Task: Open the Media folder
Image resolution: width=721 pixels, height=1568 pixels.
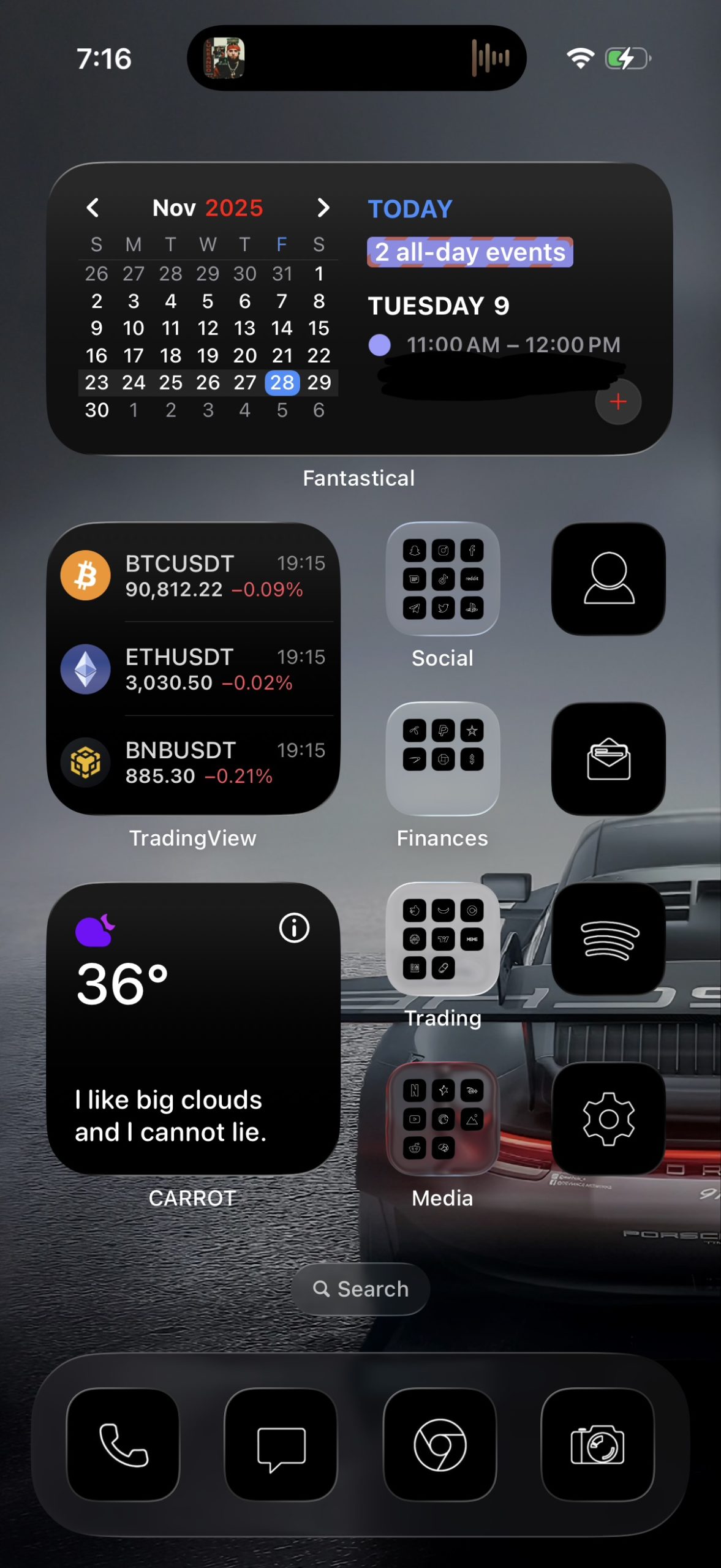Action: (x=442, y=1118)
